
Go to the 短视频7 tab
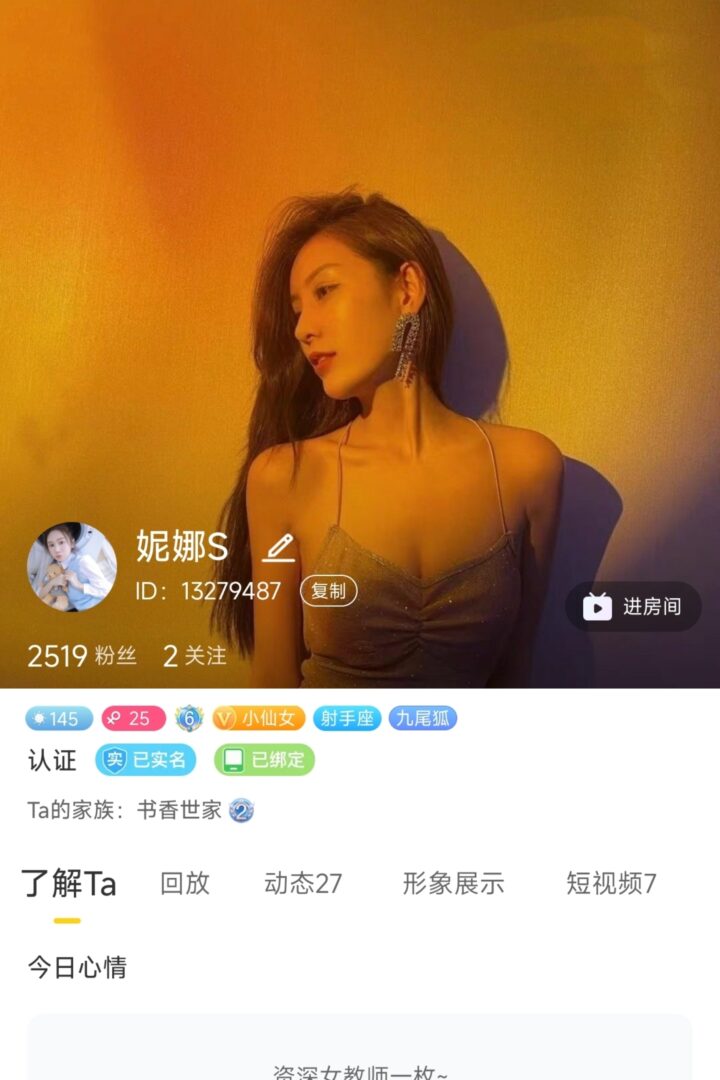[x=611, y=883]
